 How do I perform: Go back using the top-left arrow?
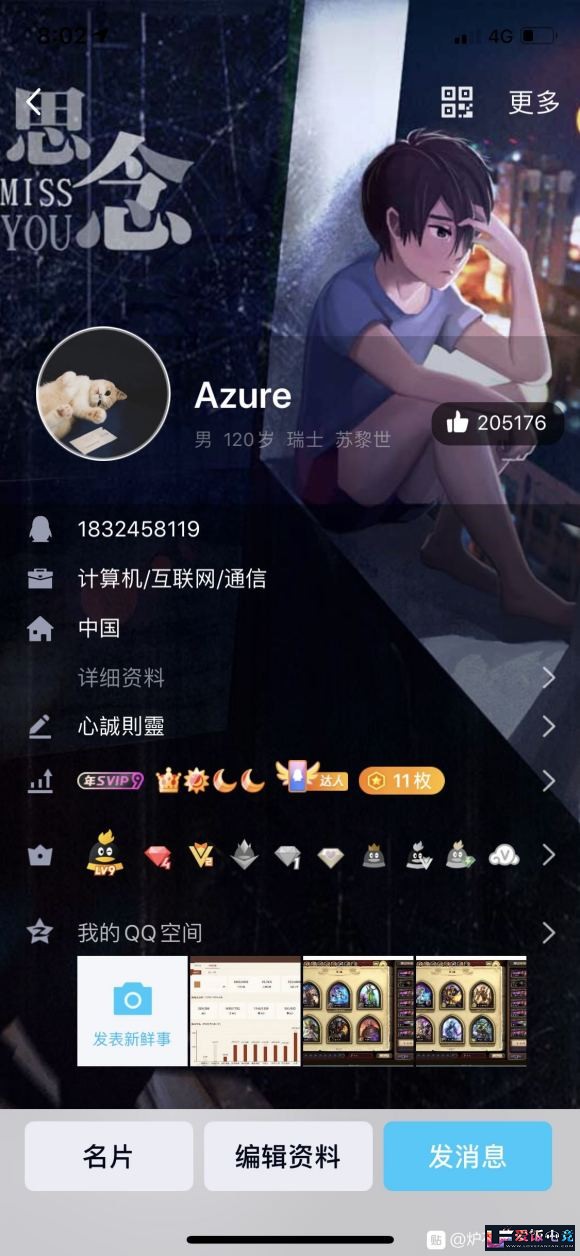pyautogui.click(x=35, y=102)
